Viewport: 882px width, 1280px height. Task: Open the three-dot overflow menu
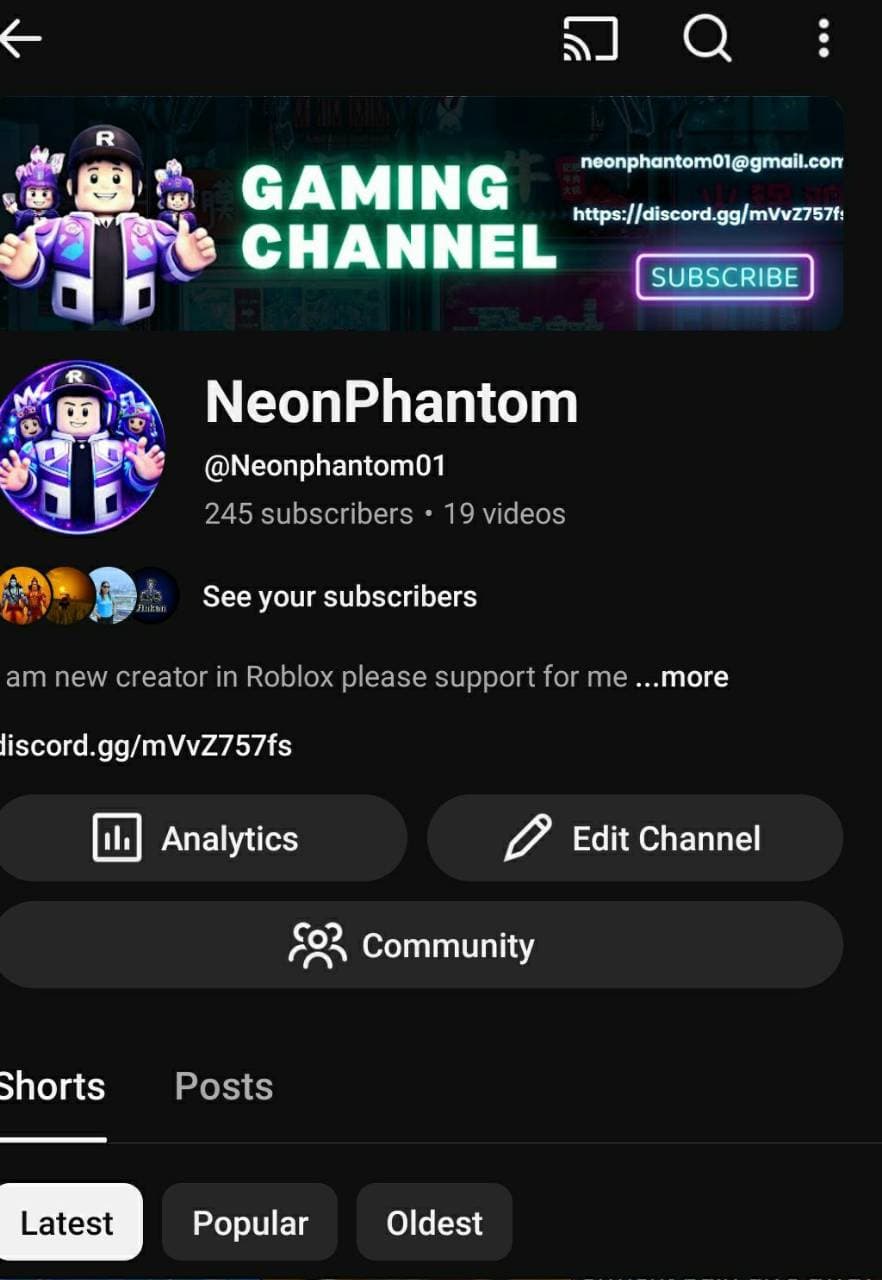[x=823, y=40]
